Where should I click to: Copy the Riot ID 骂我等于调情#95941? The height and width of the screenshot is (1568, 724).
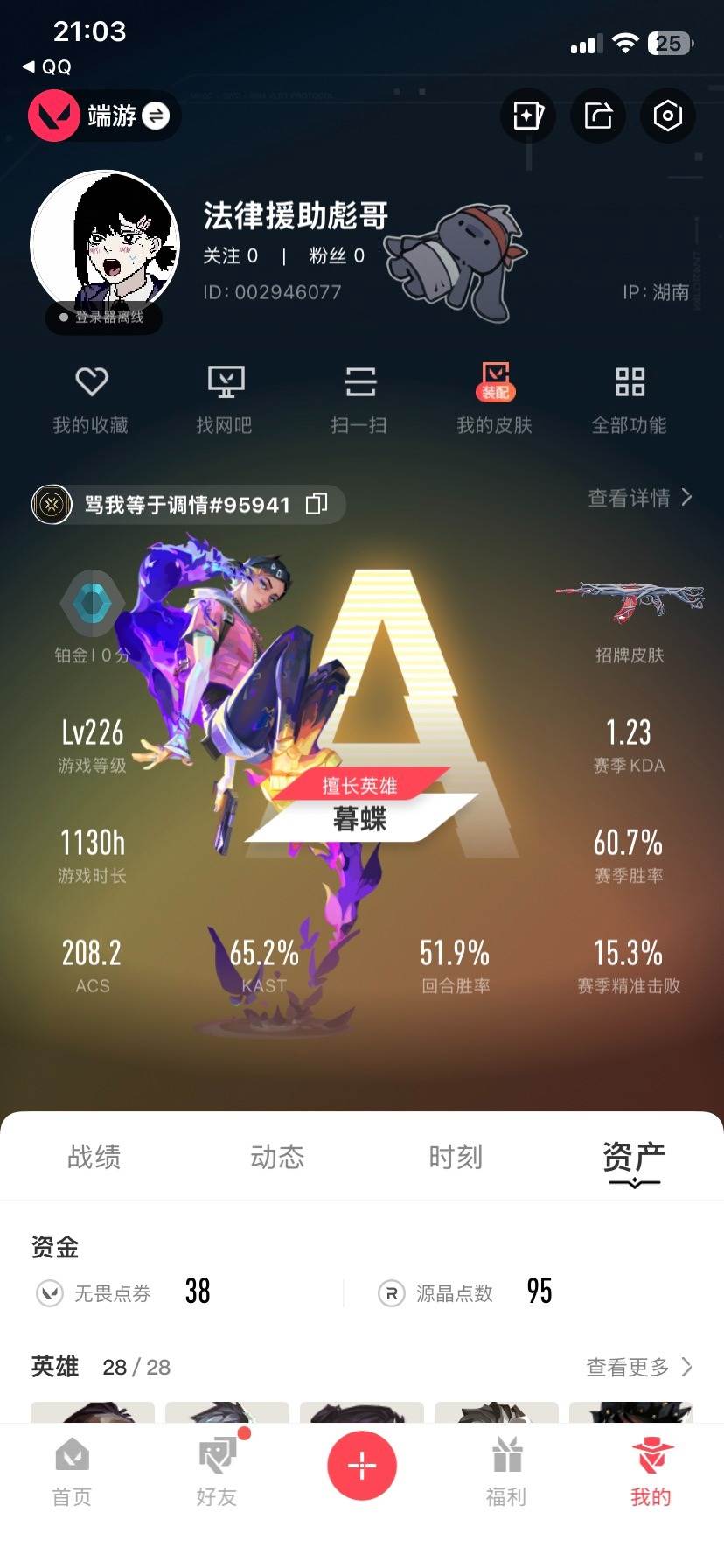(x=316, y=504)
